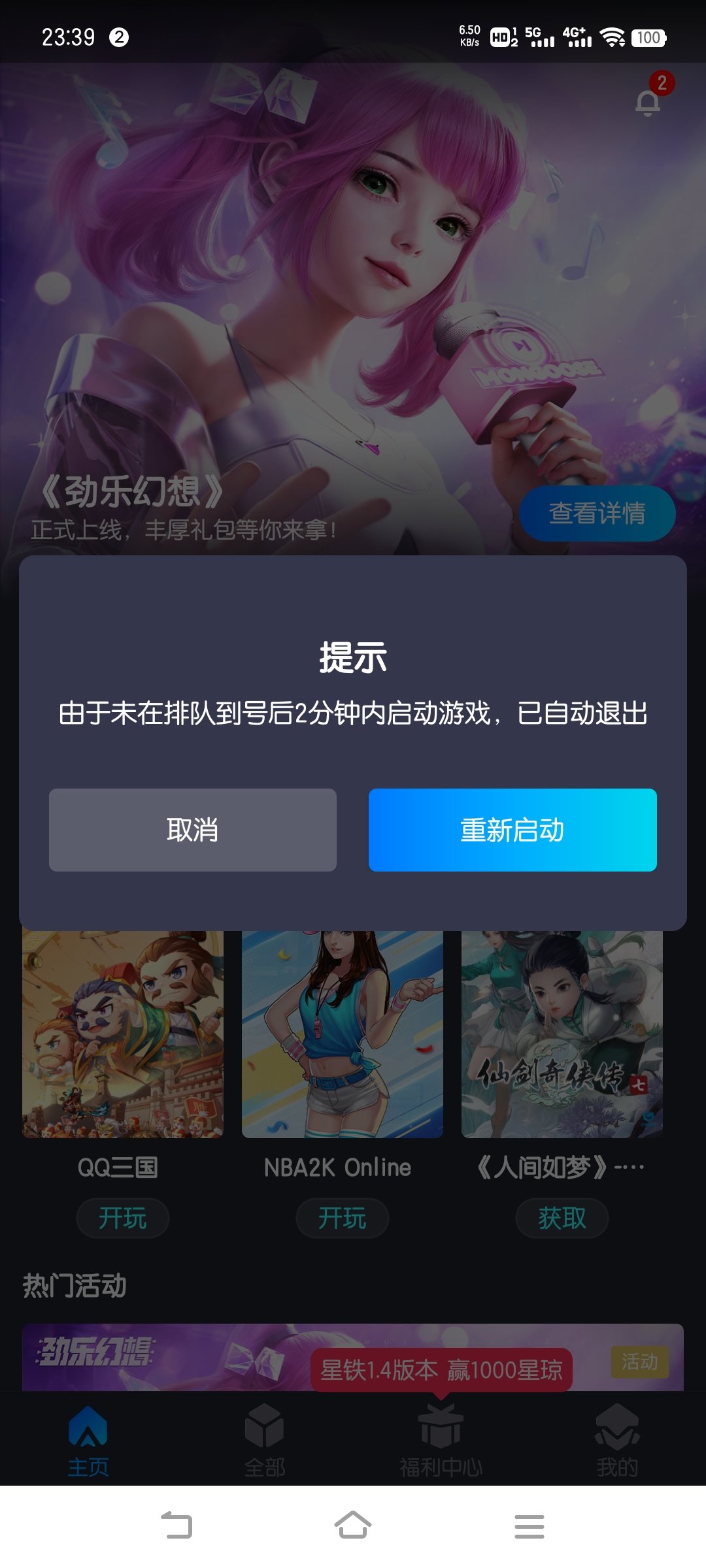Open the 《人间如梦》 game card

click(562, 1034)
